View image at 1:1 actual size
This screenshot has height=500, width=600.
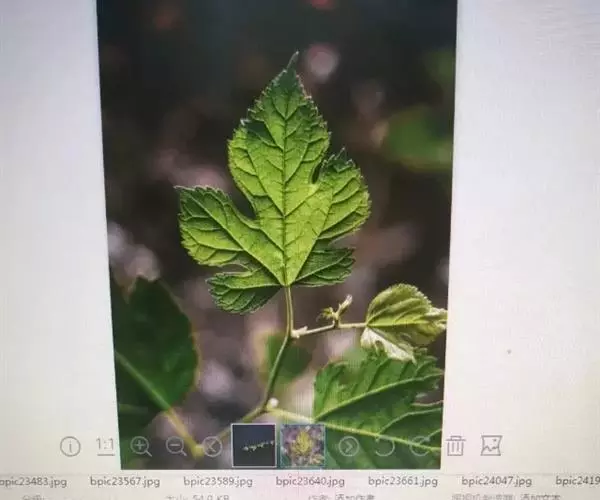105,446
